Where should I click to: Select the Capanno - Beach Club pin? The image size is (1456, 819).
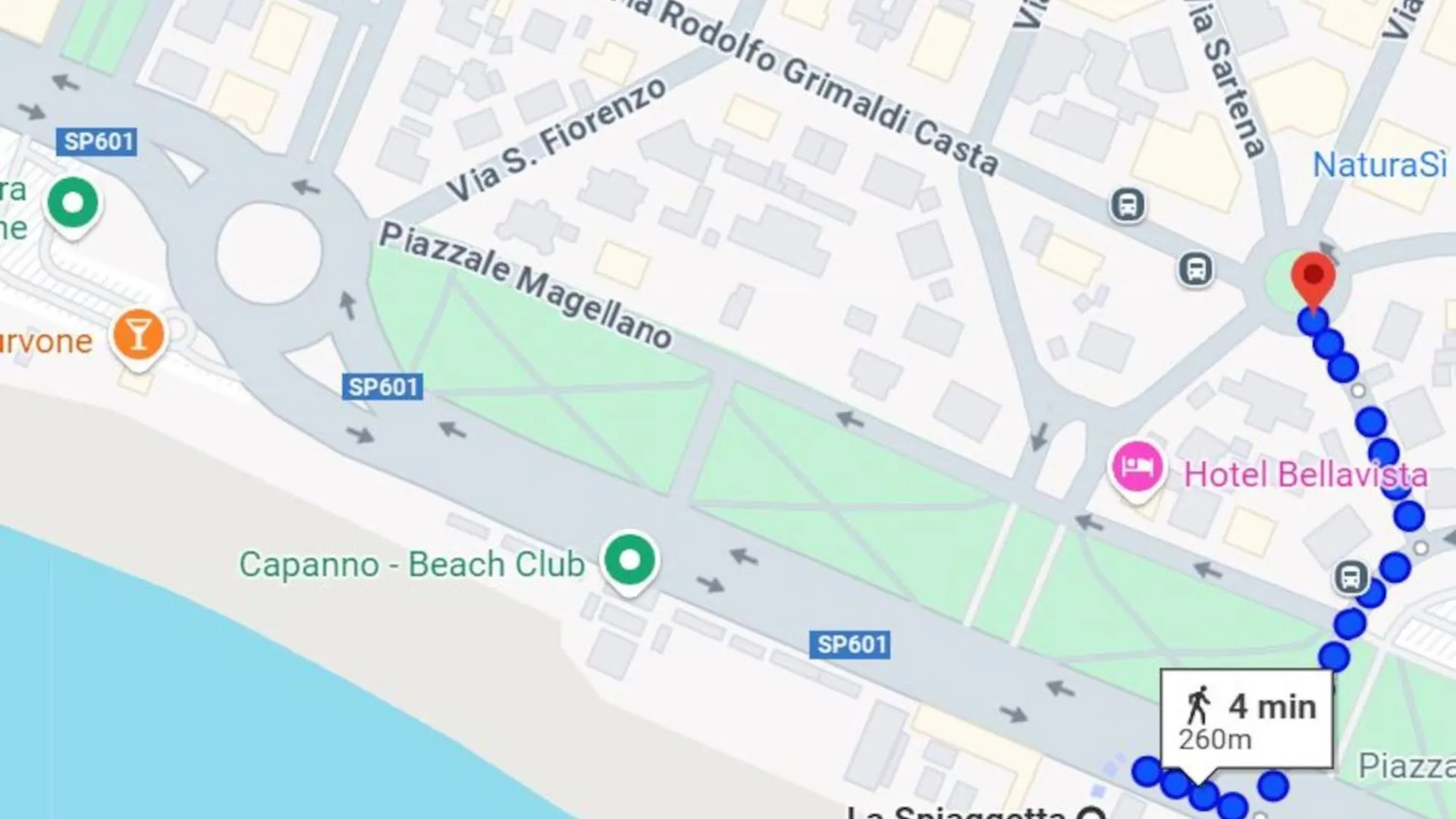pyautogui.click(x=629, y=561)
